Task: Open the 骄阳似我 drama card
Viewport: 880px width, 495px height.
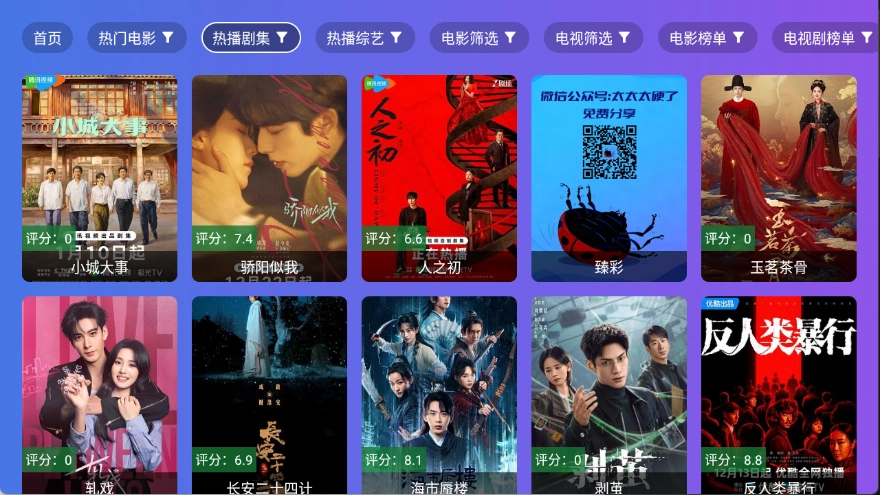Action: [x=269, y=178]
